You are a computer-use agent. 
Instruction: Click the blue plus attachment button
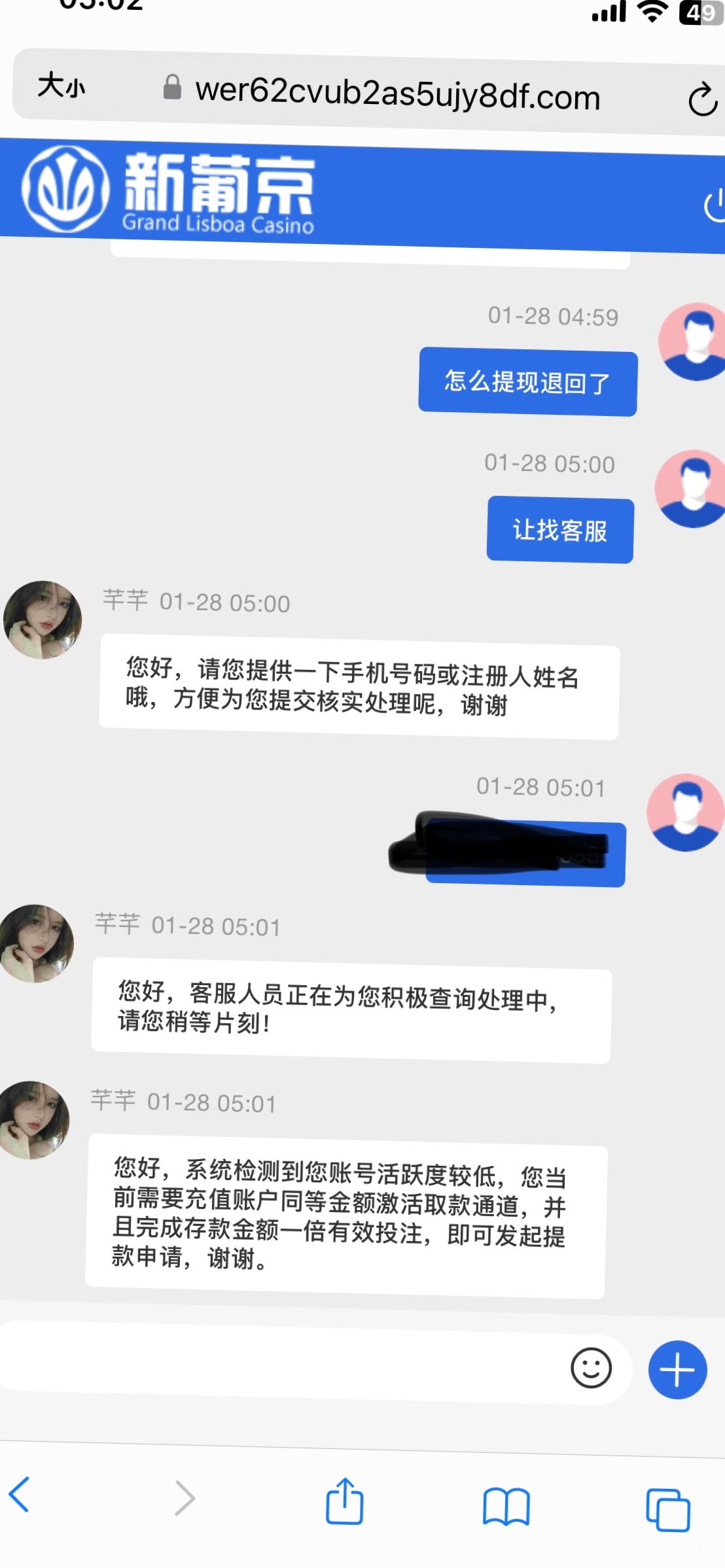coord(678,1368)
